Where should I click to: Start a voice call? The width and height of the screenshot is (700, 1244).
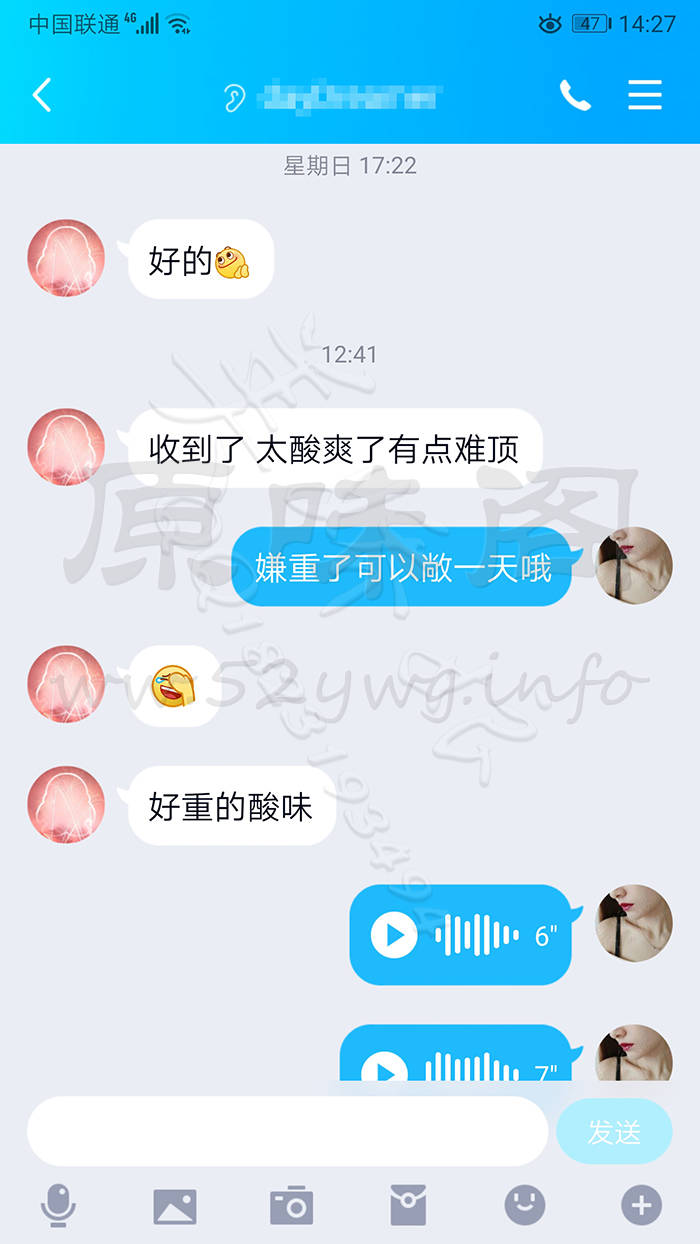tap(575, 96)
